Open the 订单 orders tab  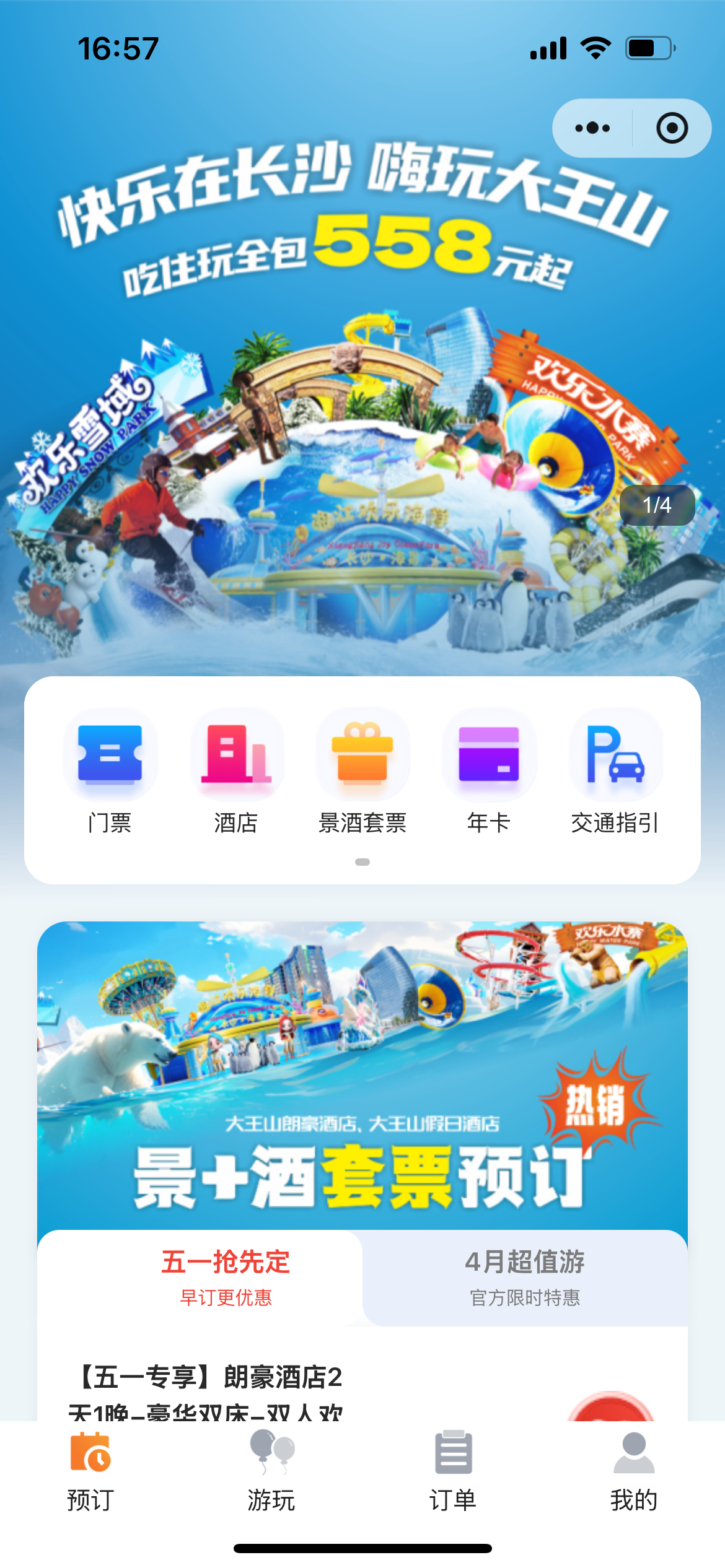point(453,1471)
